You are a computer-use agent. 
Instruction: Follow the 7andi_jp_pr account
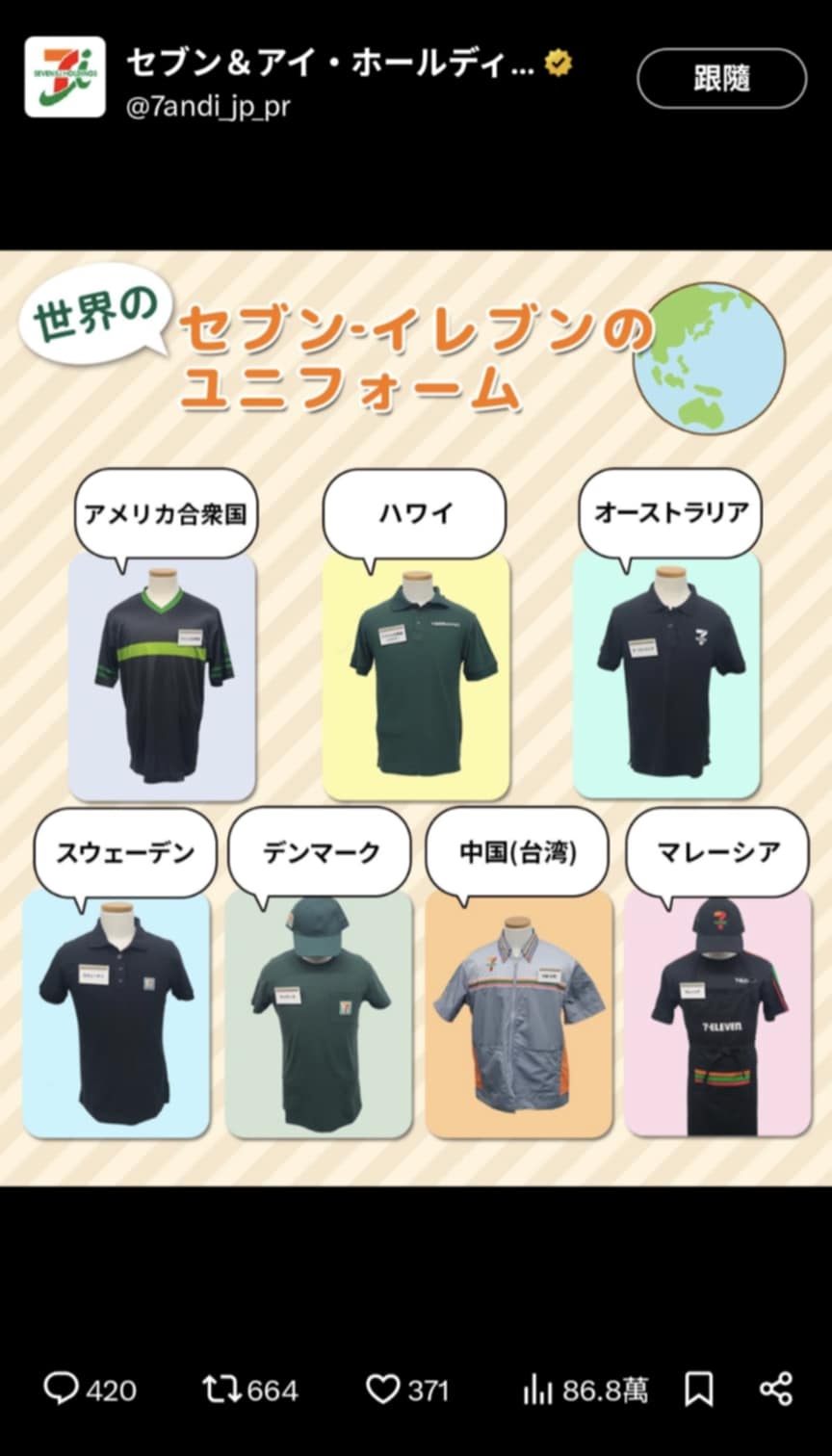tap(721, 78)
